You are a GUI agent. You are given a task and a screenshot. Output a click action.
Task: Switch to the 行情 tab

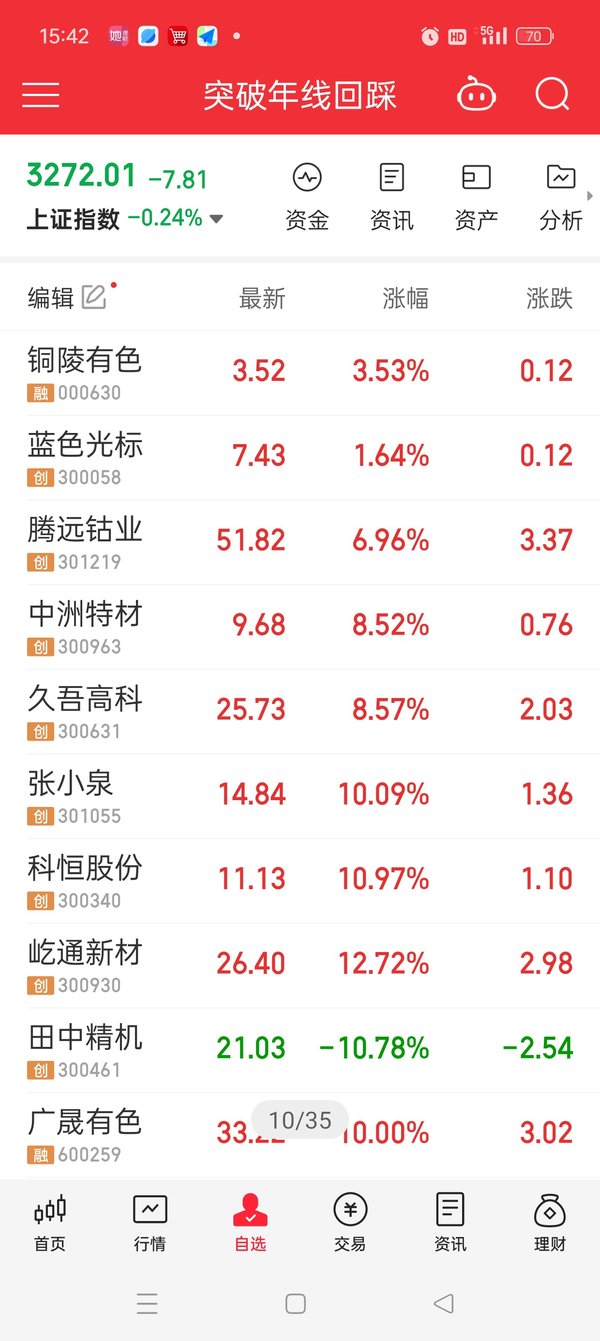(x=150, y=1223)
